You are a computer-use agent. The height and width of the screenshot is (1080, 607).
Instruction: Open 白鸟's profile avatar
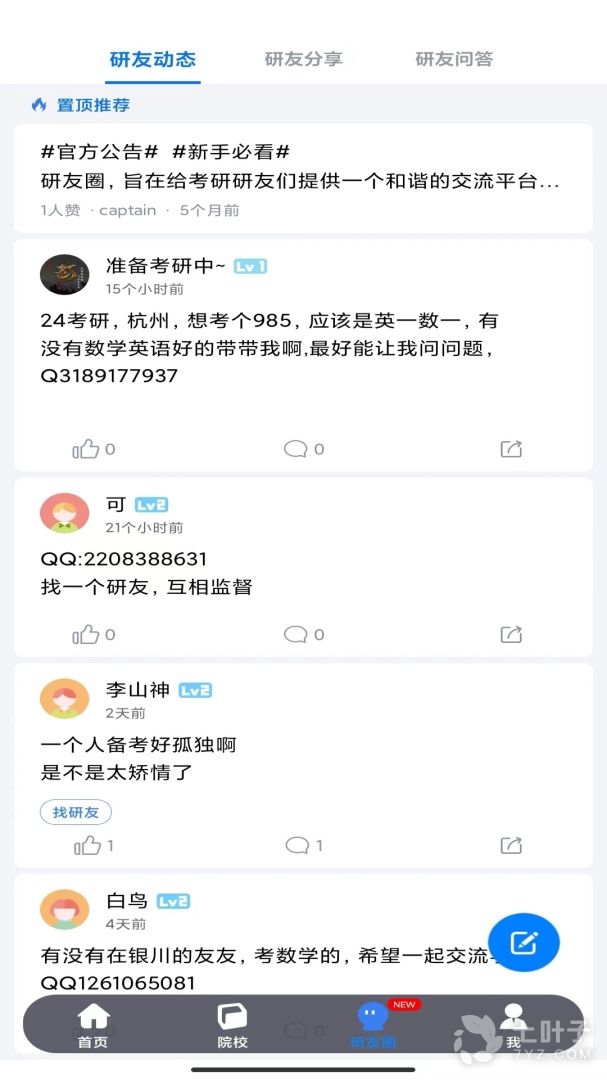65,909
